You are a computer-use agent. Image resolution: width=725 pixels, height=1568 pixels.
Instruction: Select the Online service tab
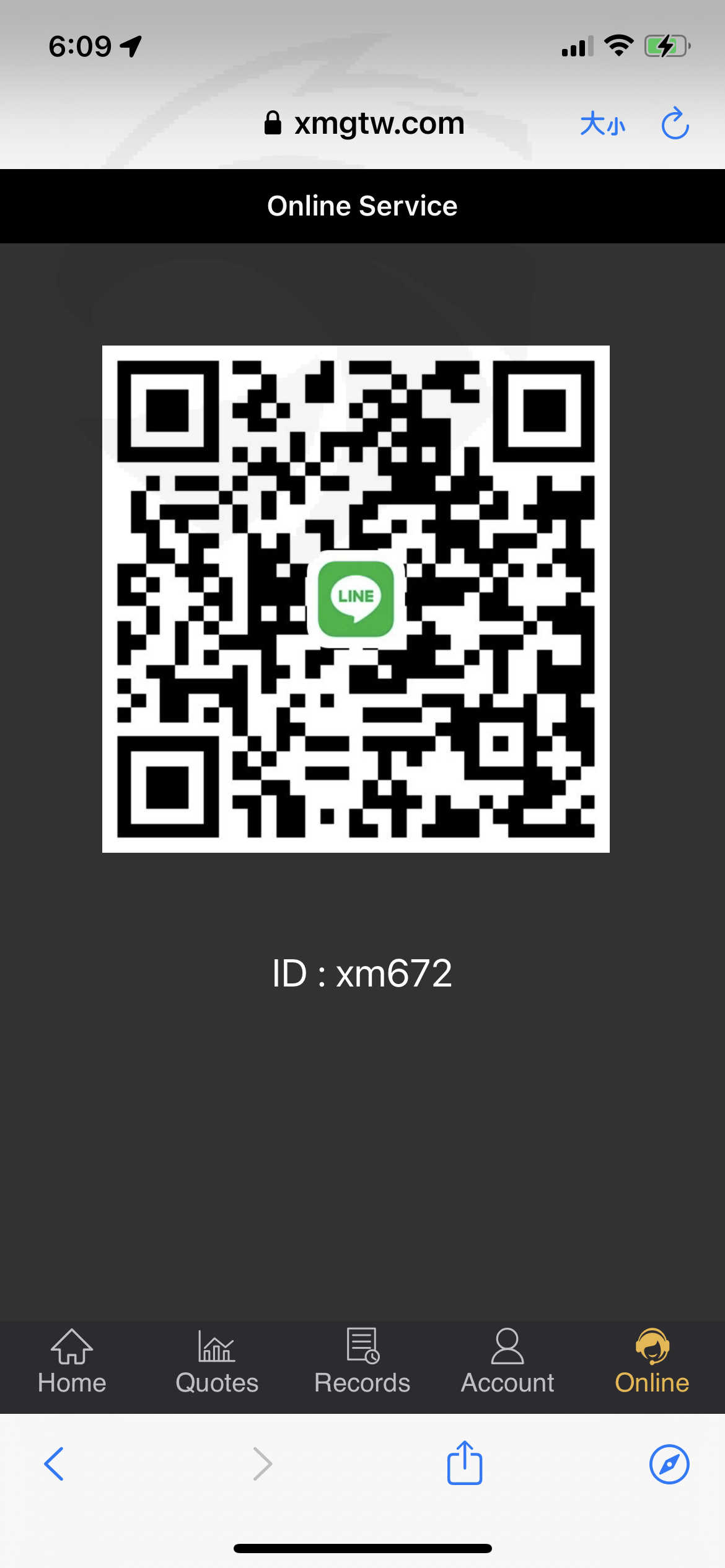pos(652,1361)
